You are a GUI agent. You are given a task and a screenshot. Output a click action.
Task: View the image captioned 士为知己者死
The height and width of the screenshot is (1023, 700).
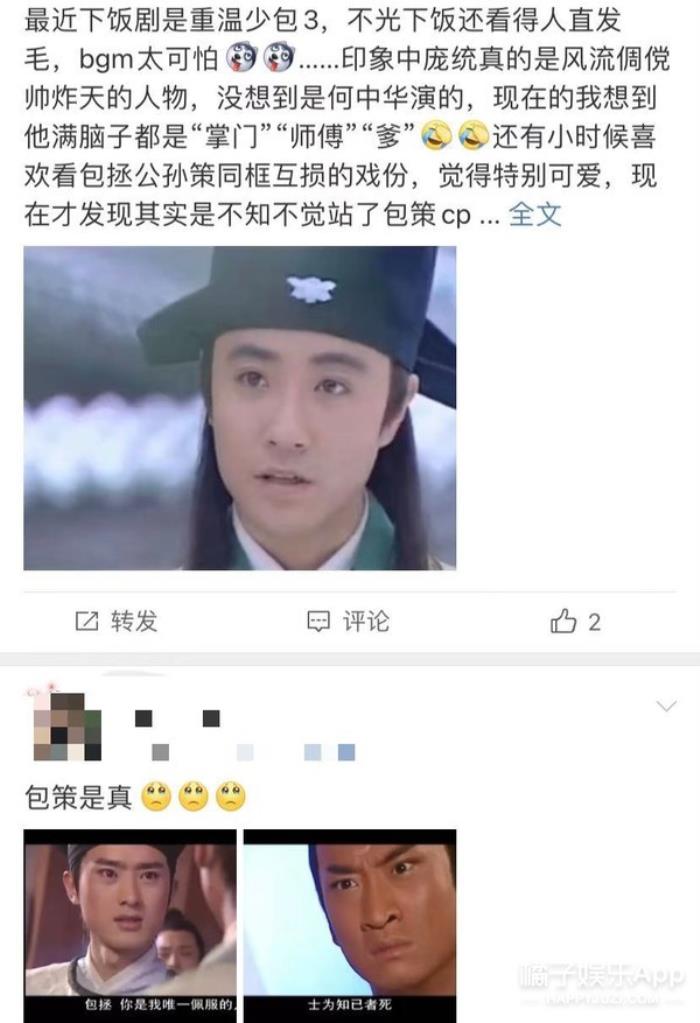click(350, 925)
